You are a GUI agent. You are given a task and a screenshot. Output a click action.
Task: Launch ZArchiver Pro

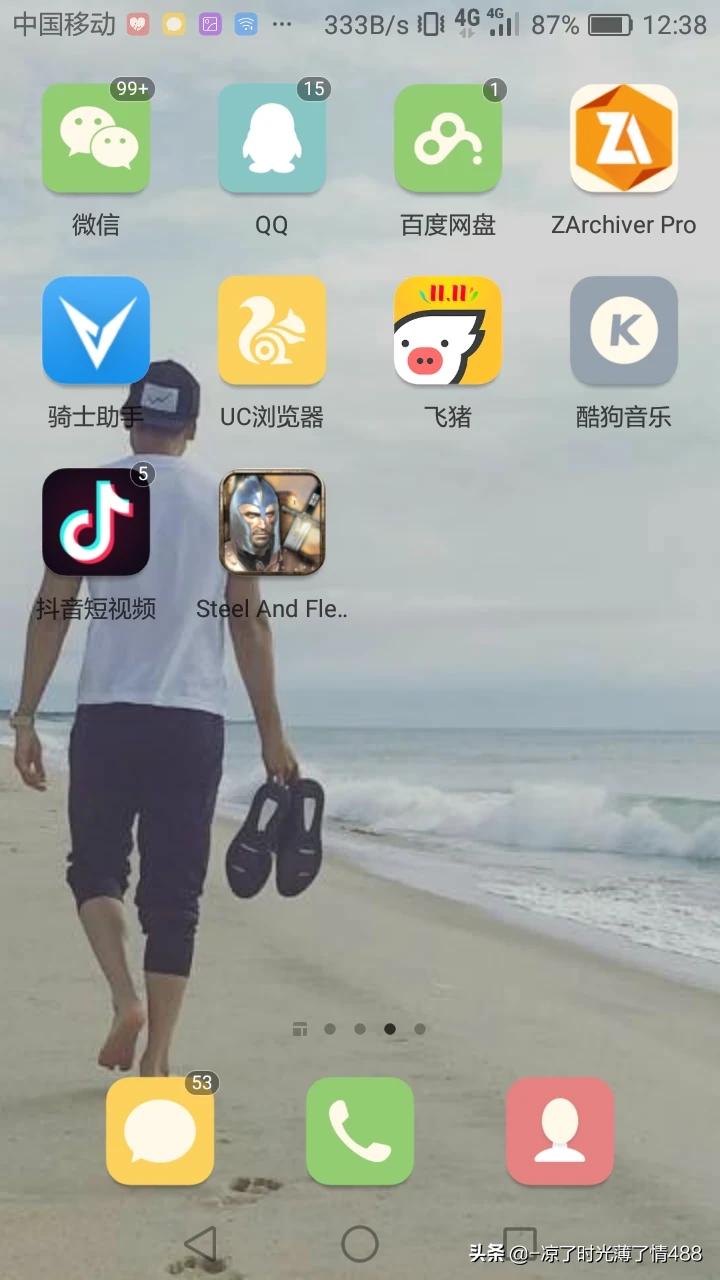pos(624,138)
